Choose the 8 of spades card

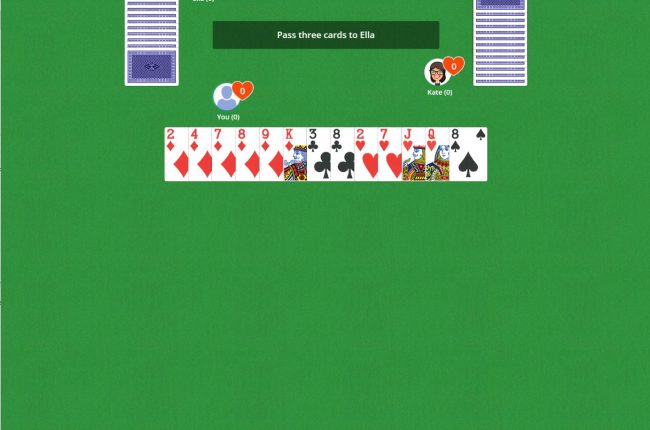(x=468, y=154)
